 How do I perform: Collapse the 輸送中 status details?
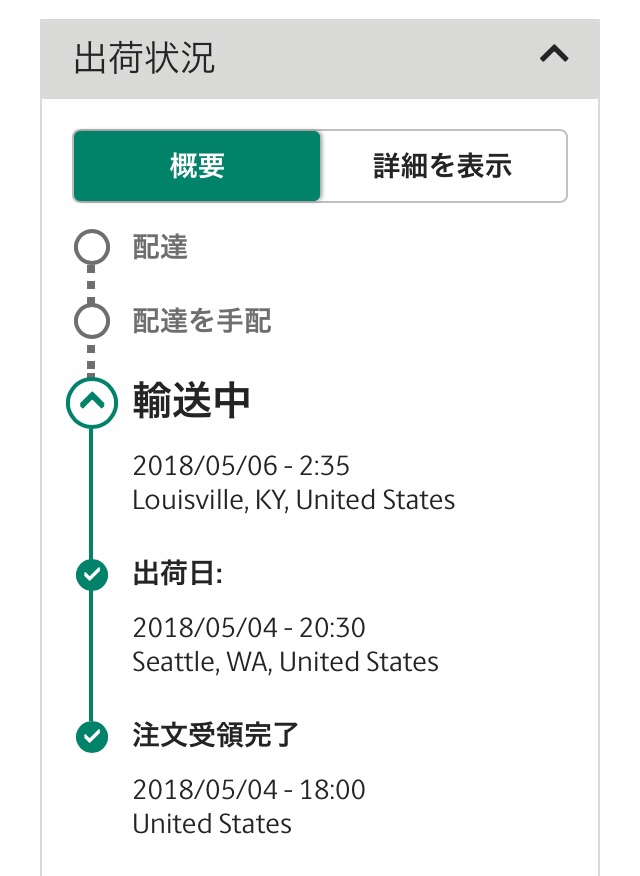point(91,402)
